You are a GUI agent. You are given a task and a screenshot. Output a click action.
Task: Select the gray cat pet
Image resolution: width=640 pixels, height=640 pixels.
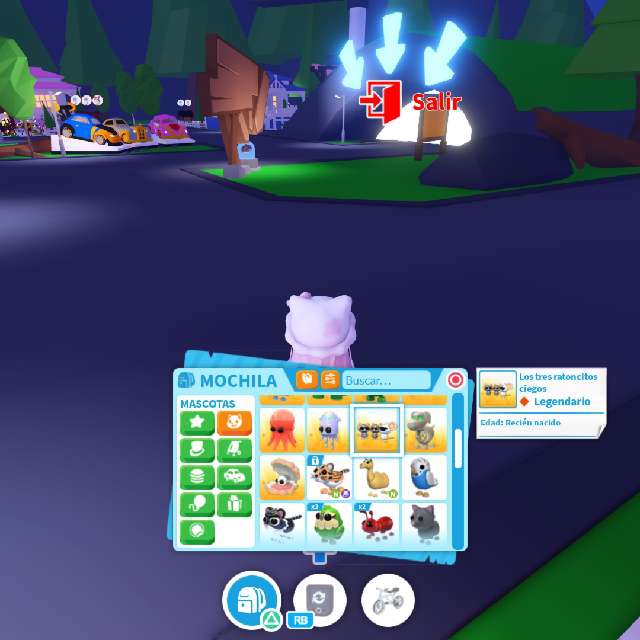(424, 524)
